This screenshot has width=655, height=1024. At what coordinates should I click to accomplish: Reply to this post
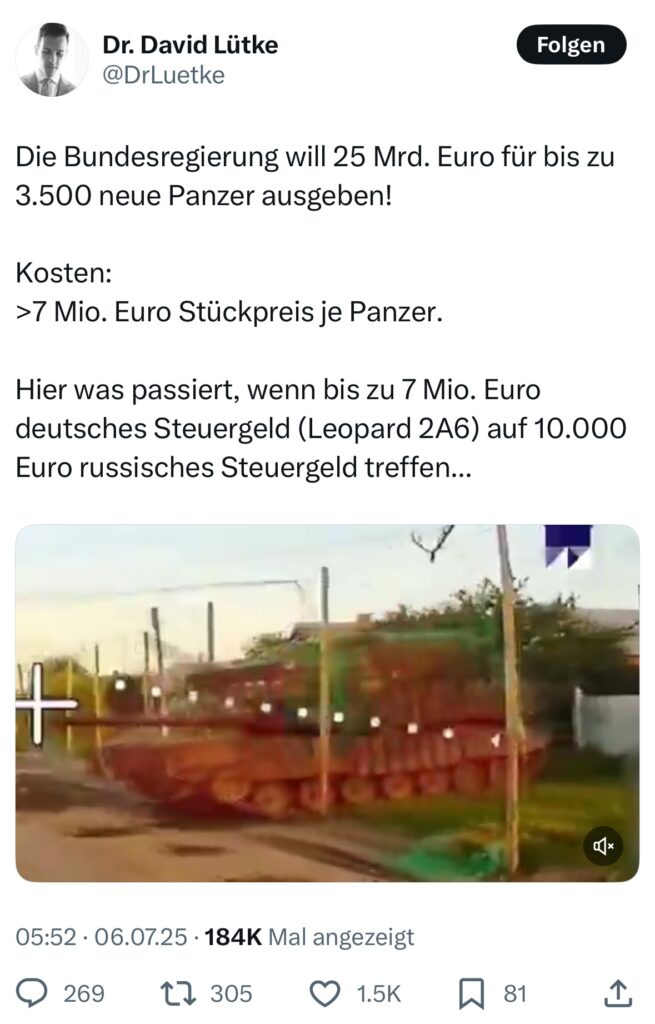[35, 993]
